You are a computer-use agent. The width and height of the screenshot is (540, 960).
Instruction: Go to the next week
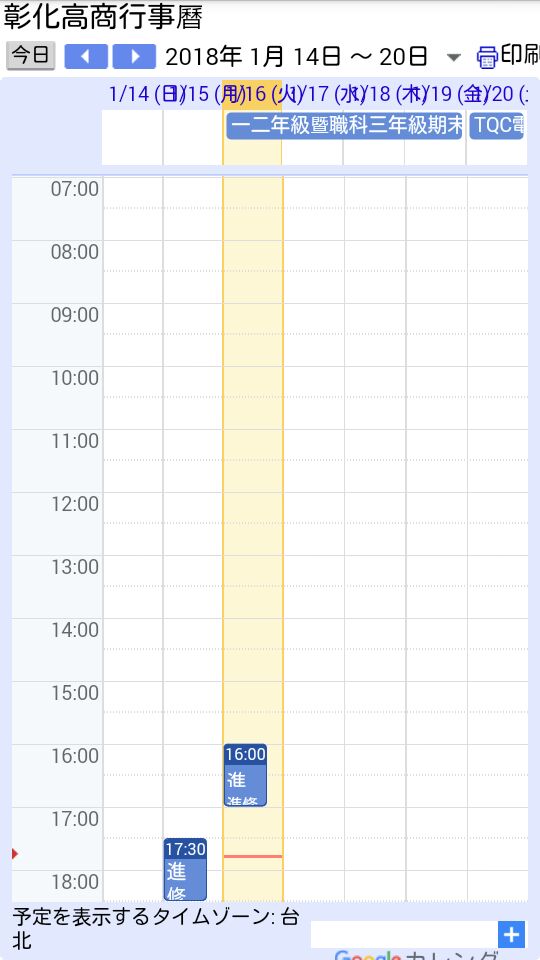(135, 56)
